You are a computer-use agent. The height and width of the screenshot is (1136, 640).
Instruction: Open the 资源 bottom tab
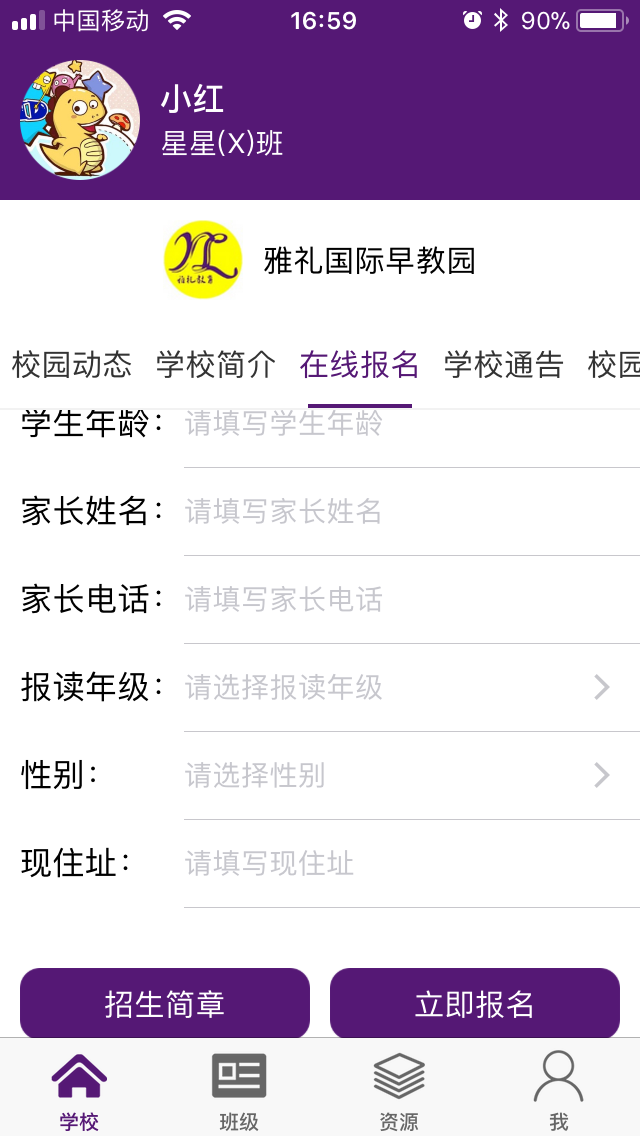pos(399,1090)
